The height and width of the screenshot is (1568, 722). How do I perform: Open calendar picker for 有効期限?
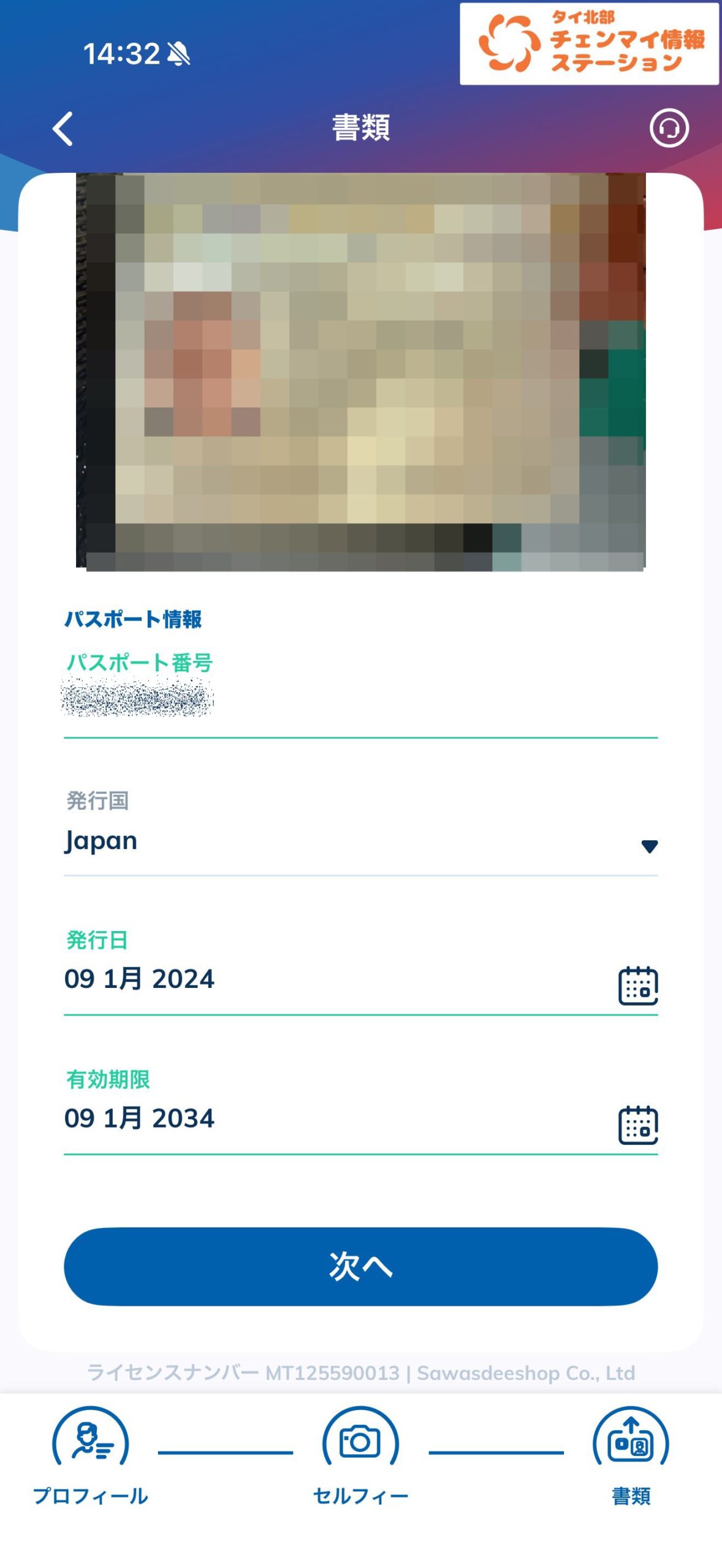637,1125
